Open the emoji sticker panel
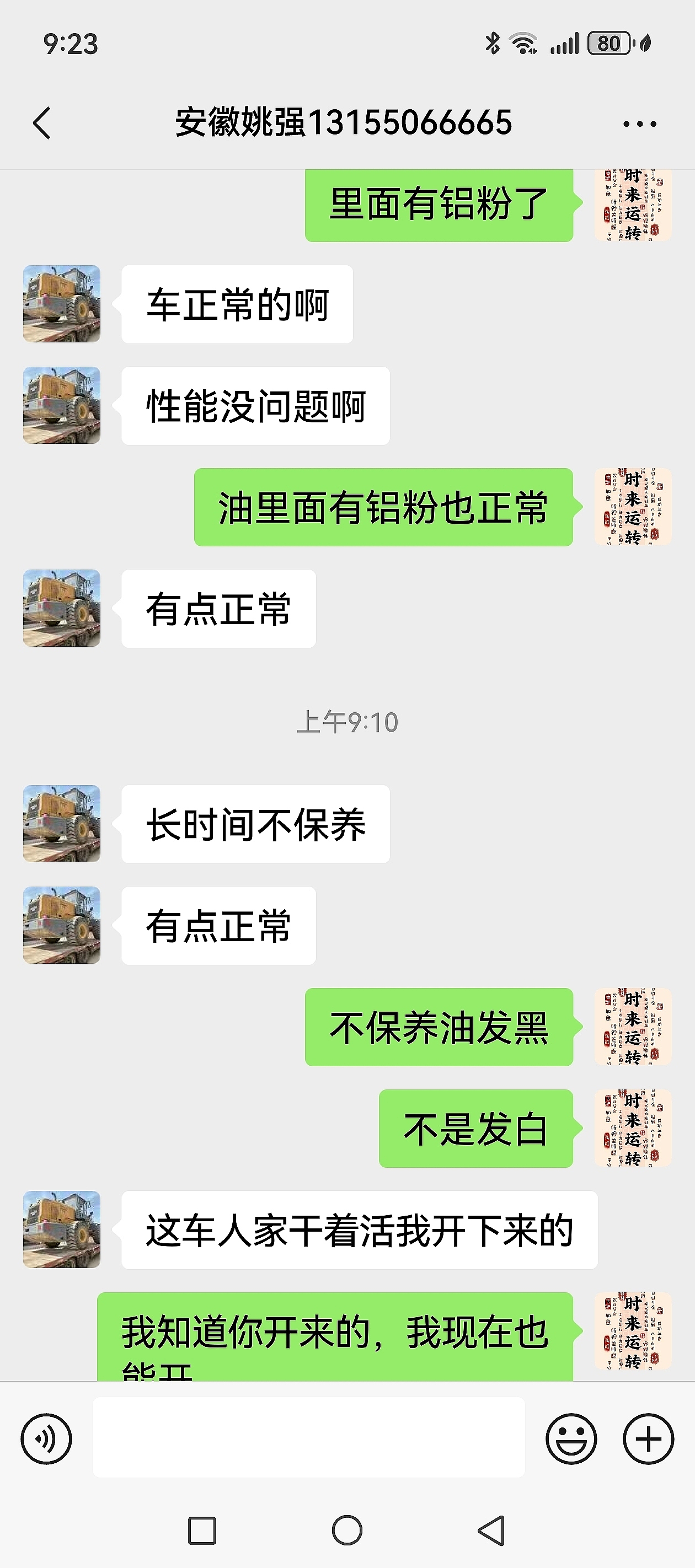Image resolution: width=695 pixels, height=1568 pixels. tap(571, 1439)
